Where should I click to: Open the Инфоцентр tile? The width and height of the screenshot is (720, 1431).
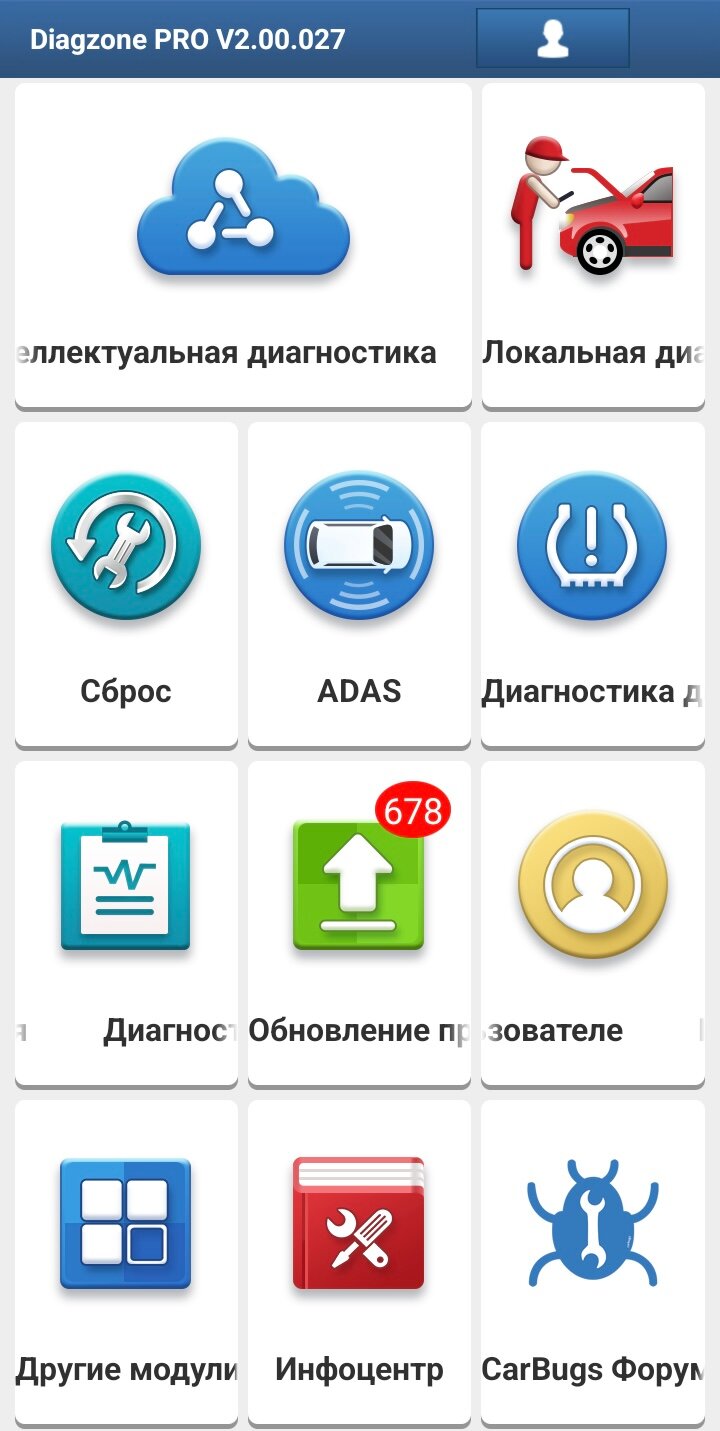tap(359, 1262)
